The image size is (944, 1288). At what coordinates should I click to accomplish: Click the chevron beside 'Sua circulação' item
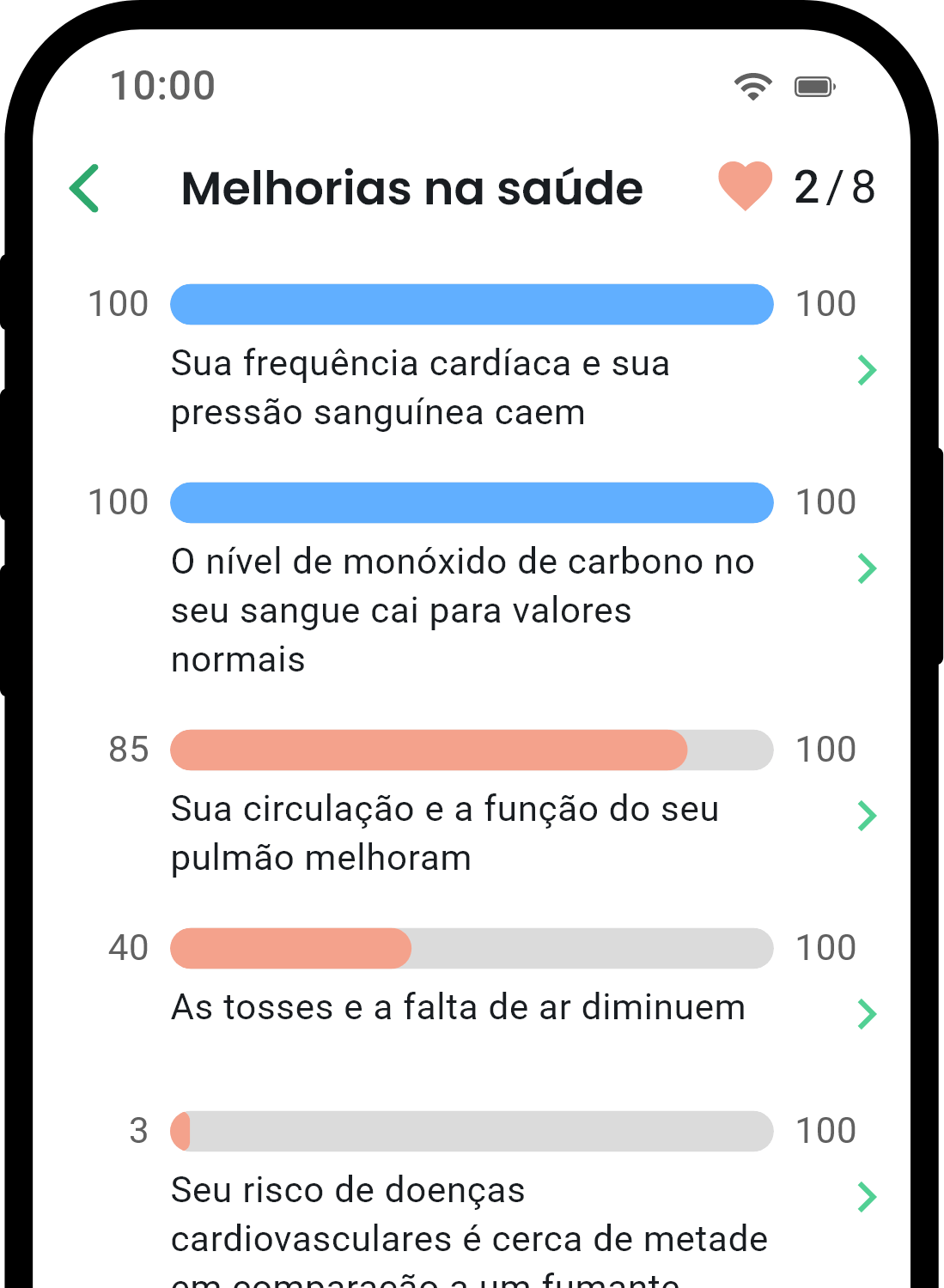point(867,815)
